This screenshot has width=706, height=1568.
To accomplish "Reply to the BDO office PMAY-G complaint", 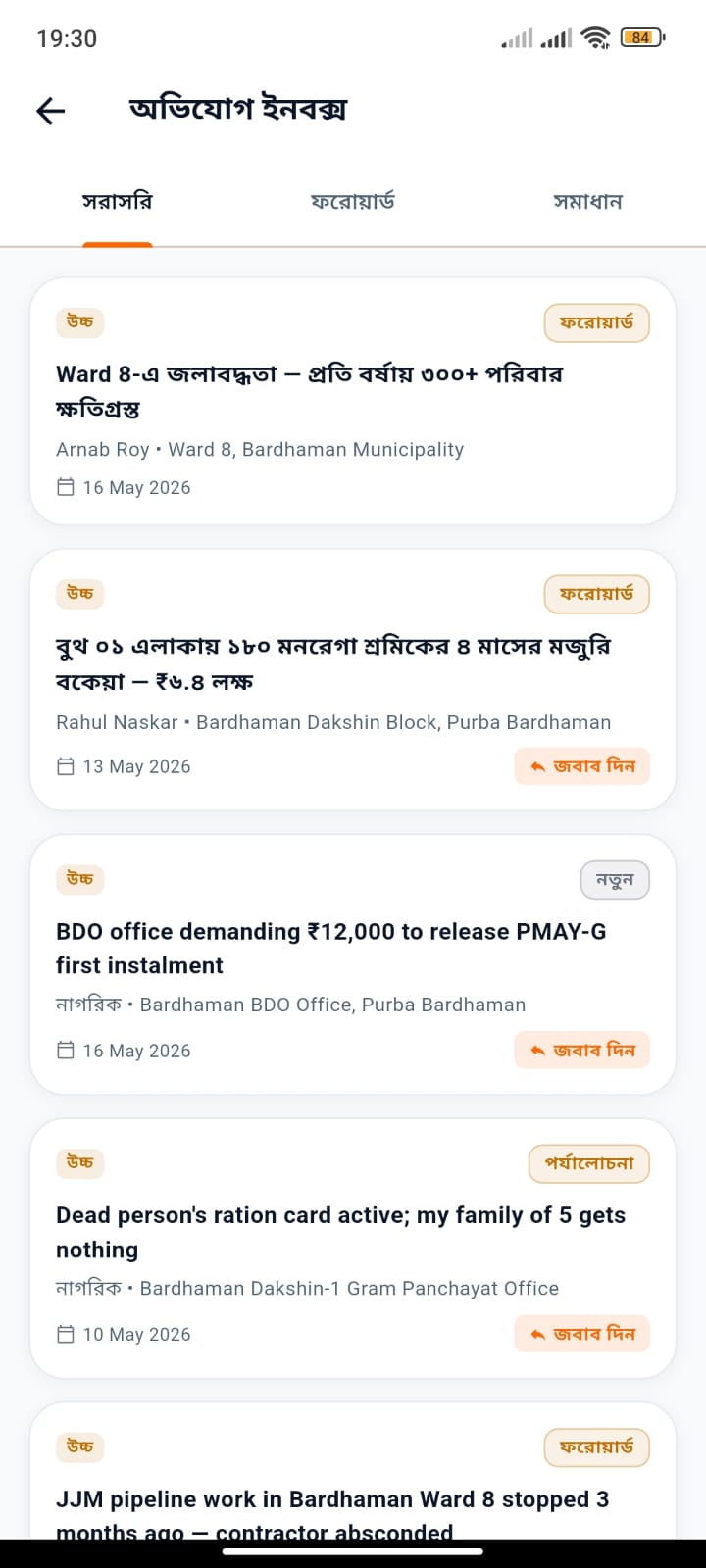I will (582, 1051).
